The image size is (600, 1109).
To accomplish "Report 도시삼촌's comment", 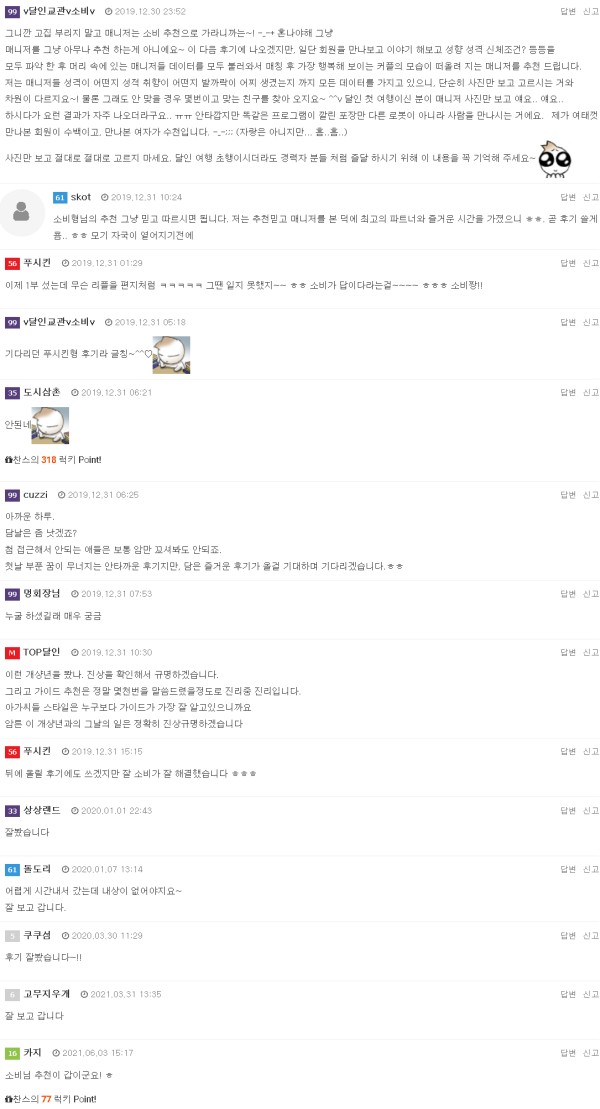I will point(591,392).
